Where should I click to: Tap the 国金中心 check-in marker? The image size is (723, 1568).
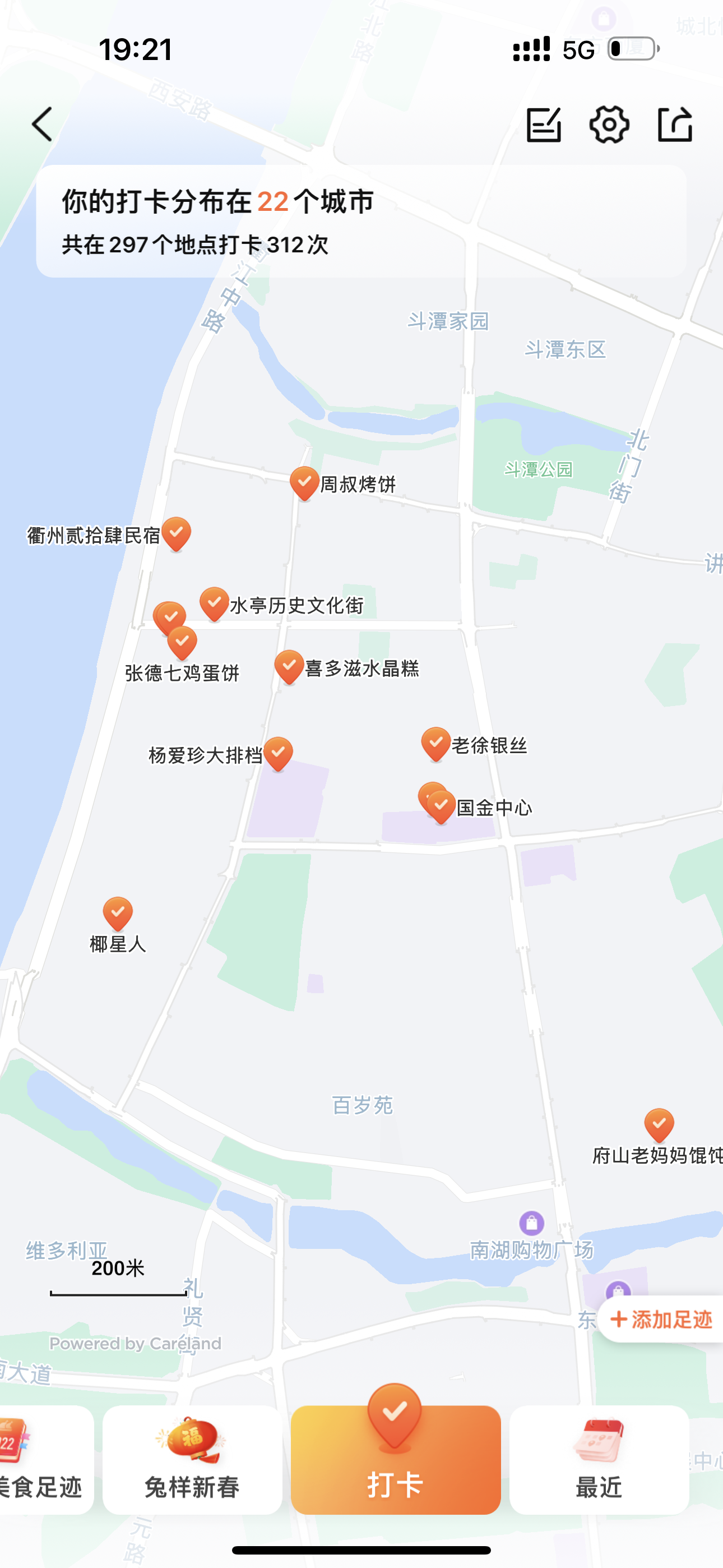(x=441, y=807)
